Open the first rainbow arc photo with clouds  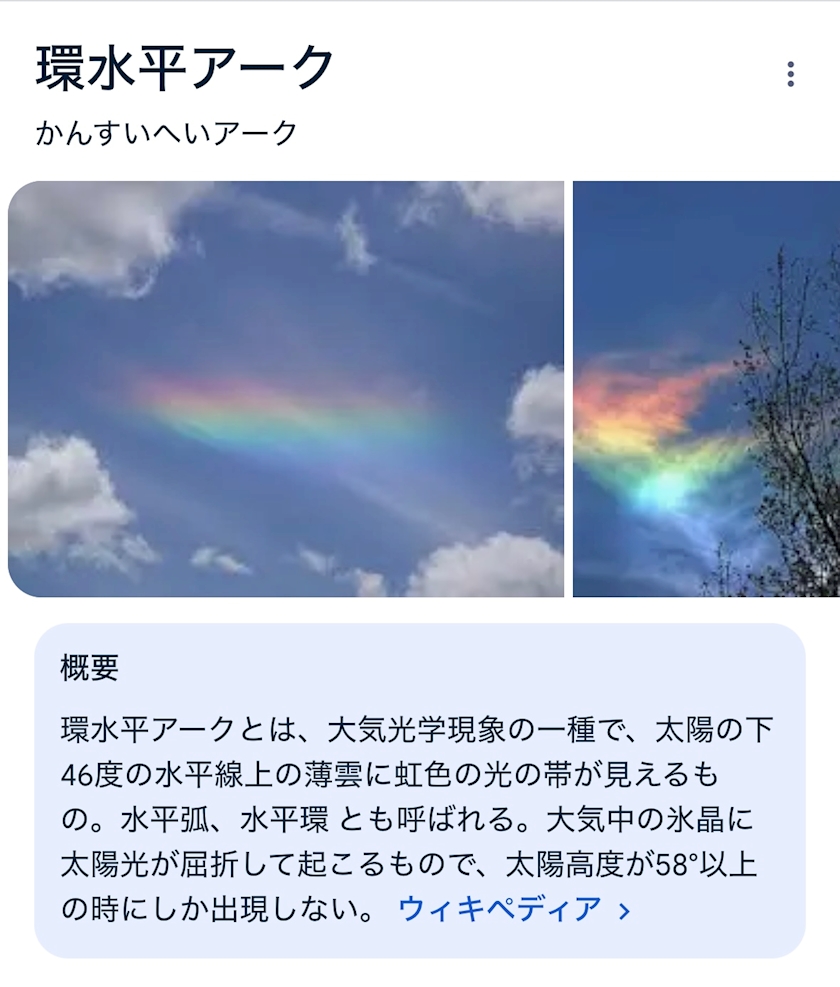pyautogui.click(x=286, y=389)
